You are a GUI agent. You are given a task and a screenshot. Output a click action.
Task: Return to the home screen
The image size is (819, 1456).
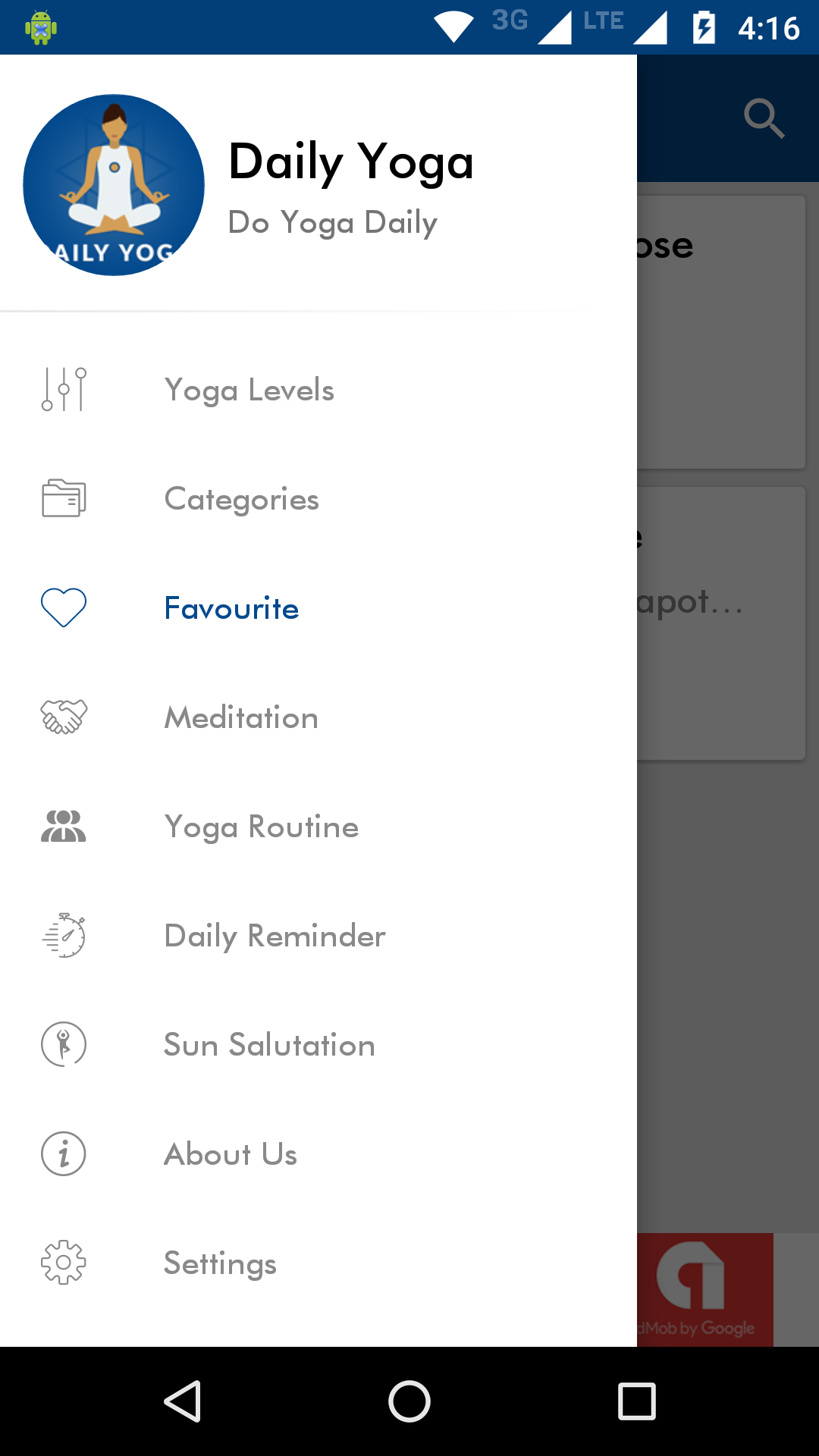409,1401
